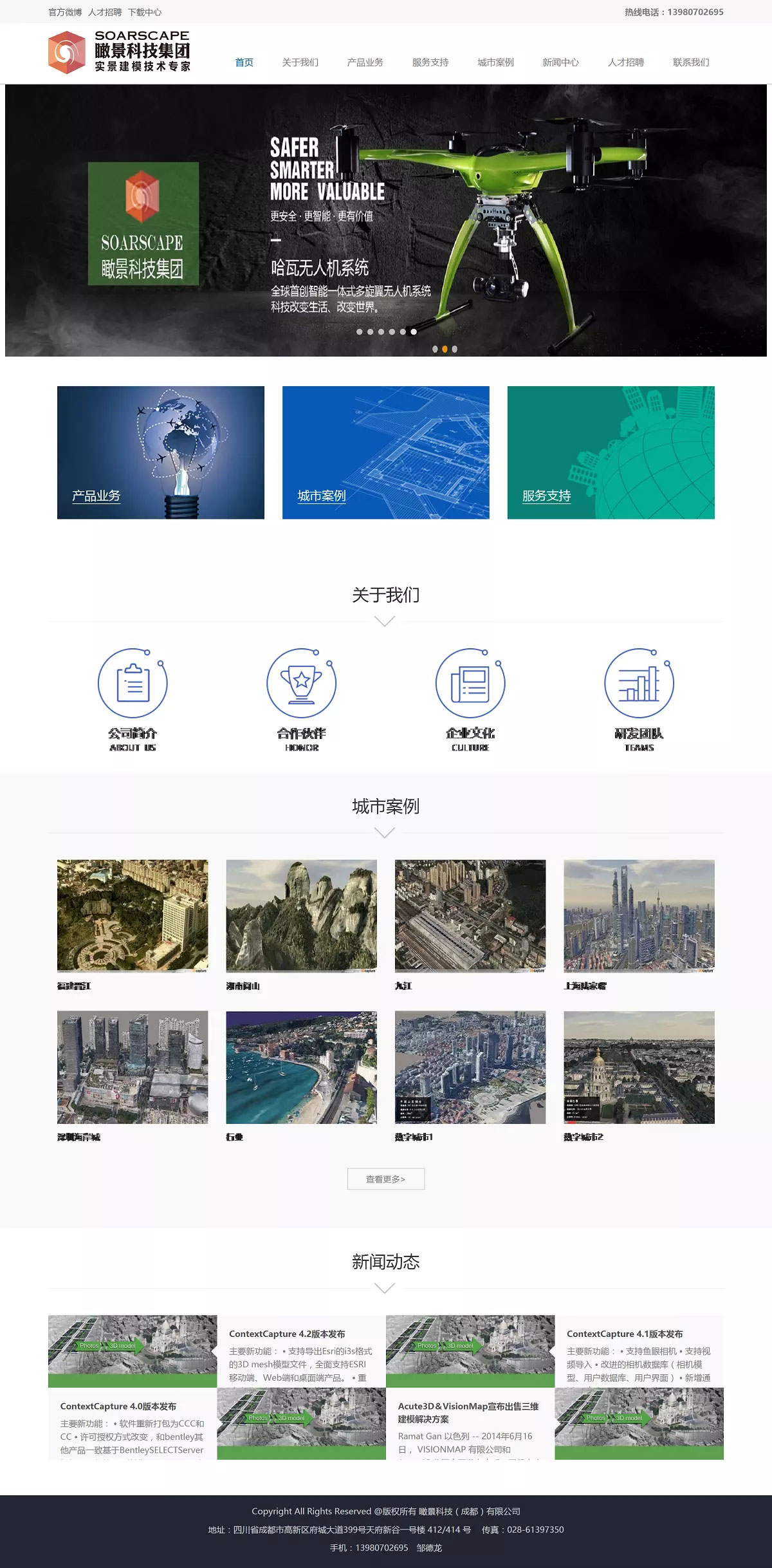Open the 官方微博 link
The width and height of the screenshot is (772, 1568).
(x=65, y=12)
